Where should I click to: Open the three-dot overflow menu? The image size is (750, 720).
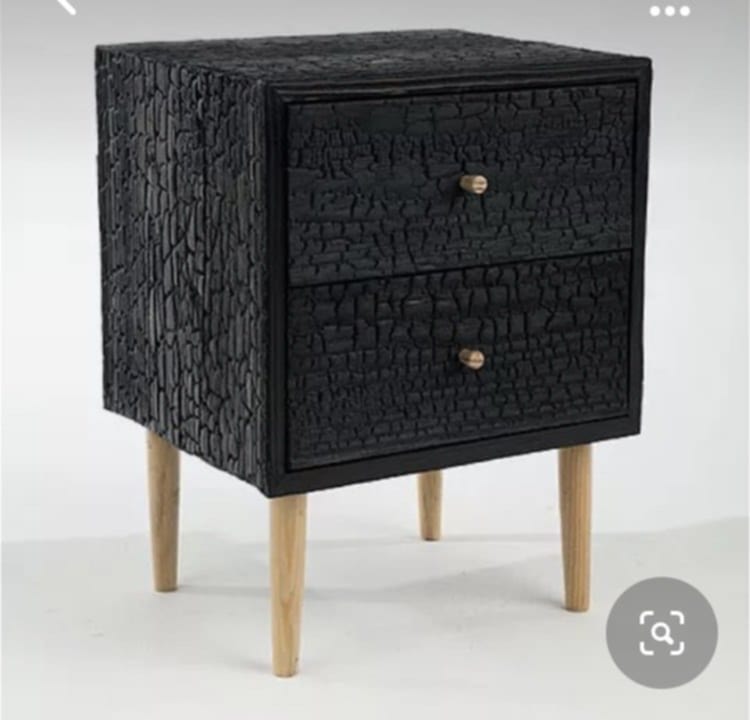[x=669, y=11]
